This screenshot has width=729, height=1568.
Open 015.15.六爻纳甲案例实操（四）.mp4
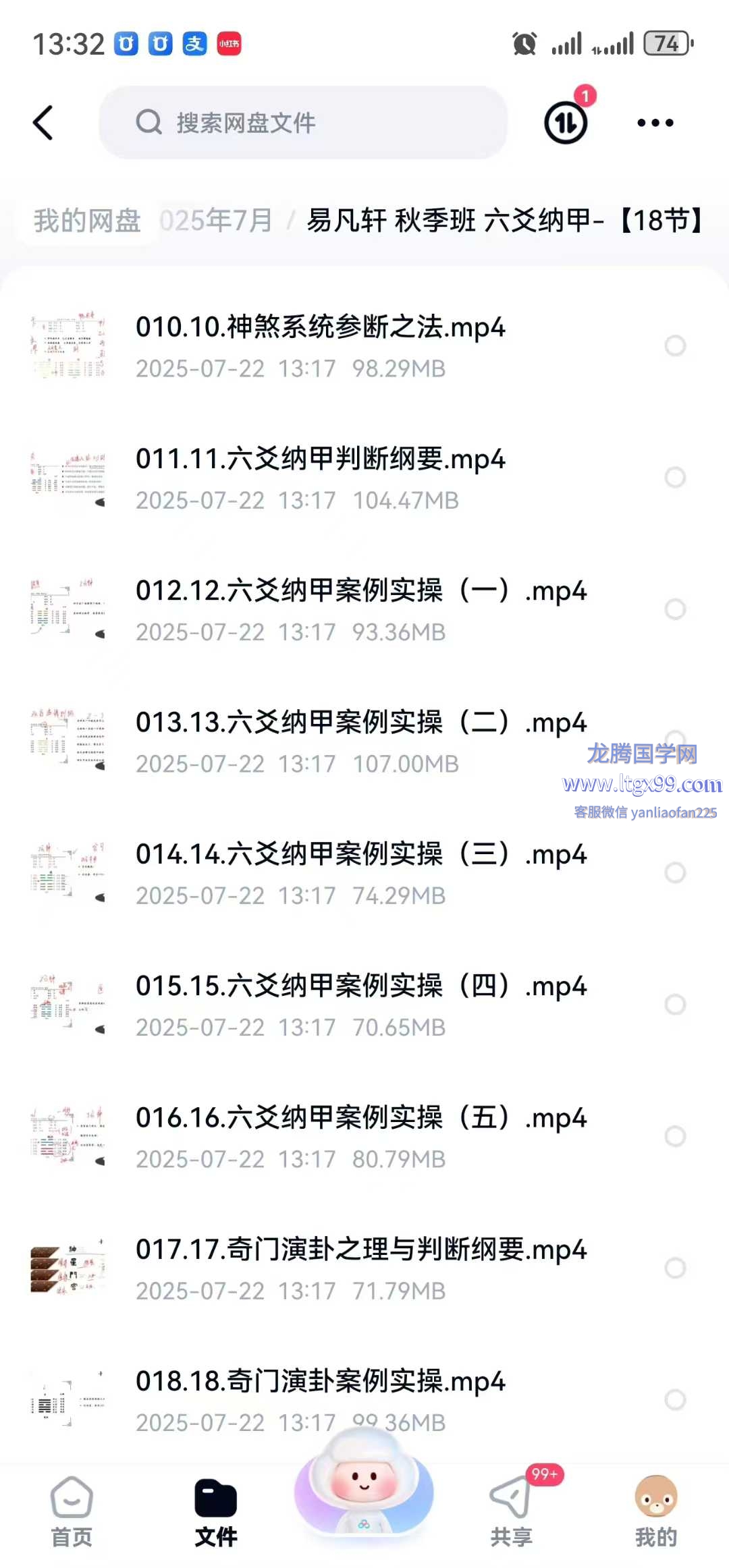tap(361, 986)
